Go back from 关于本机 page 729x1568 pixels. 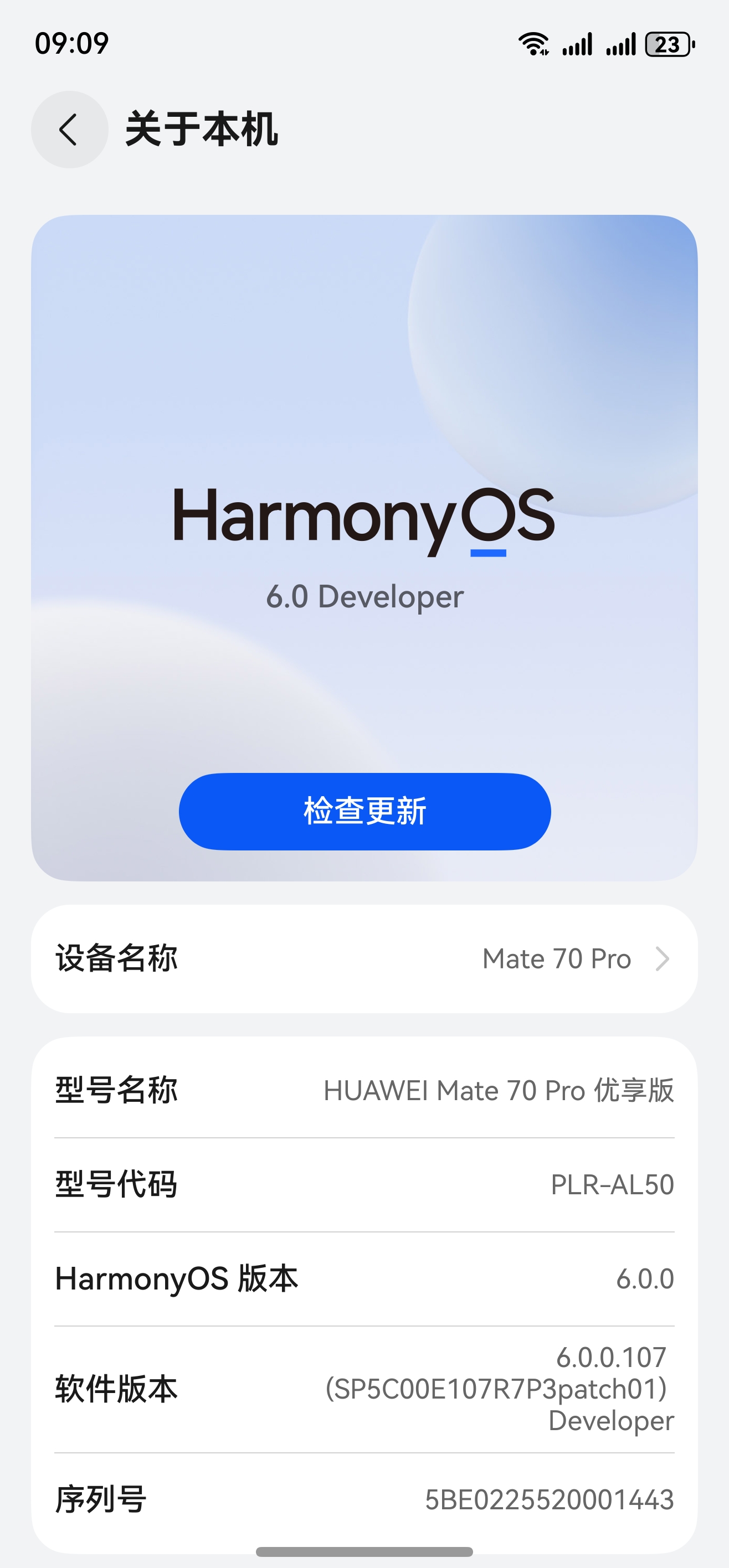(69, 130)
